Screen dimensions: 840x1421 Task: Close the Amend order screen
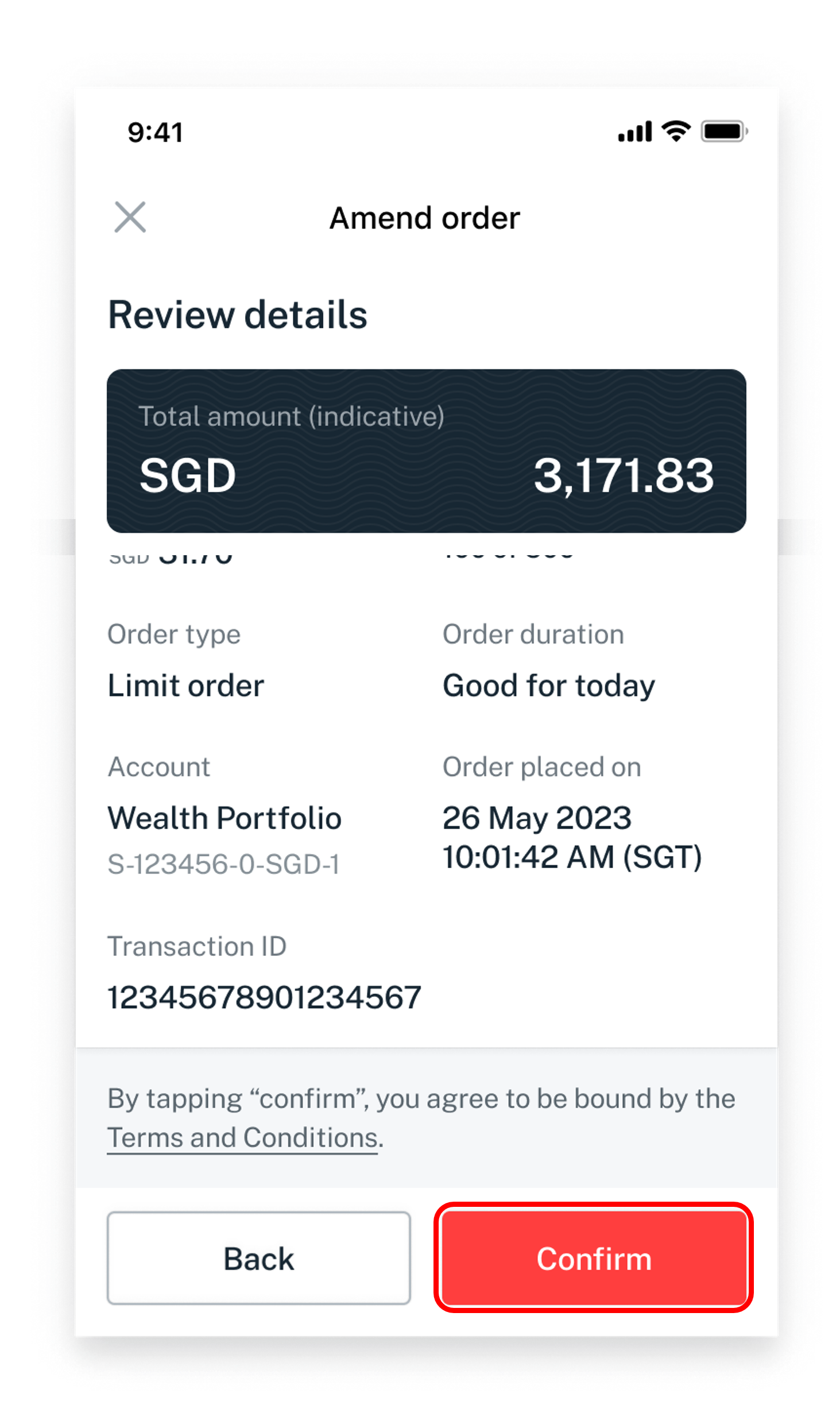pyautogui.click(x=130, y=217)
